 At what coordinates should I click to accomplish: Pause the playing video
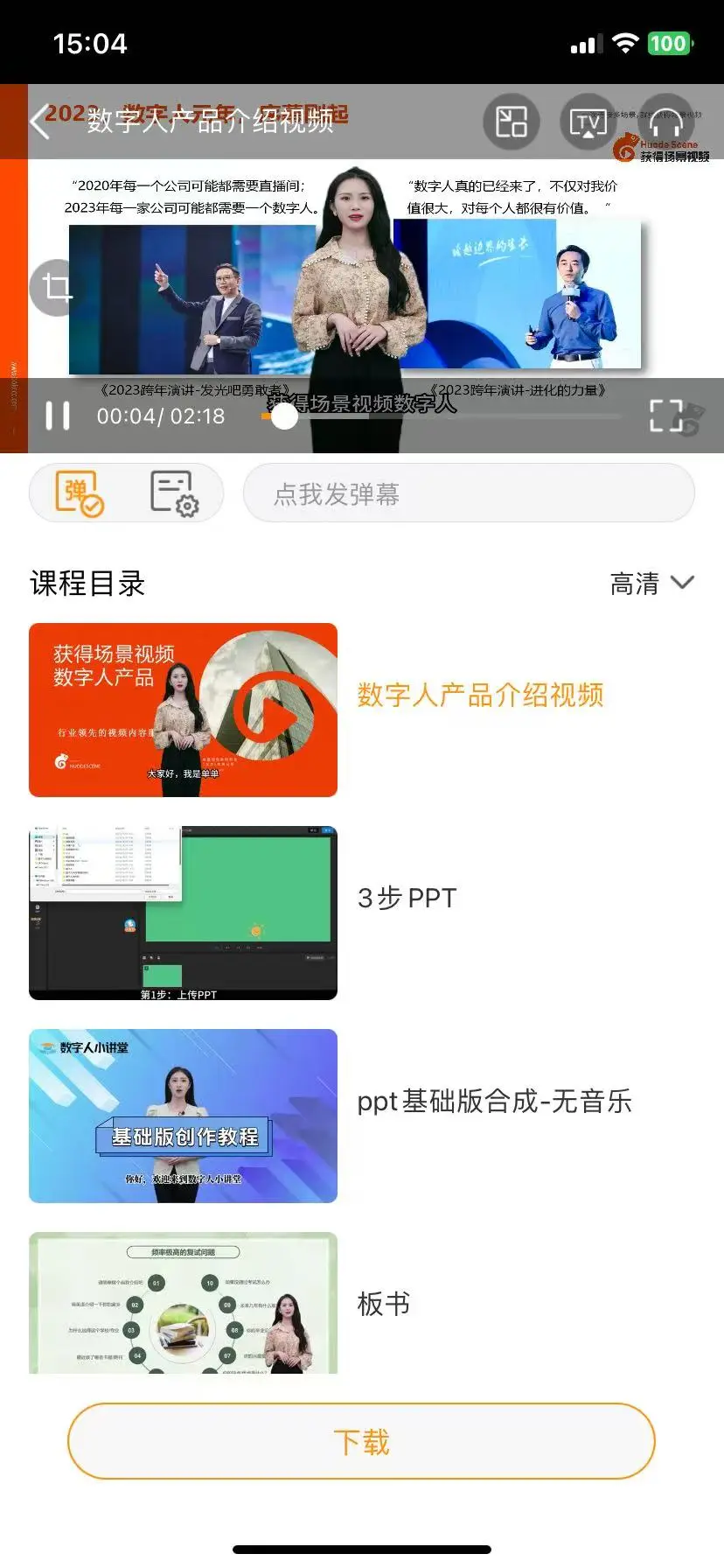pyautogui.click(x=58, y=416)
